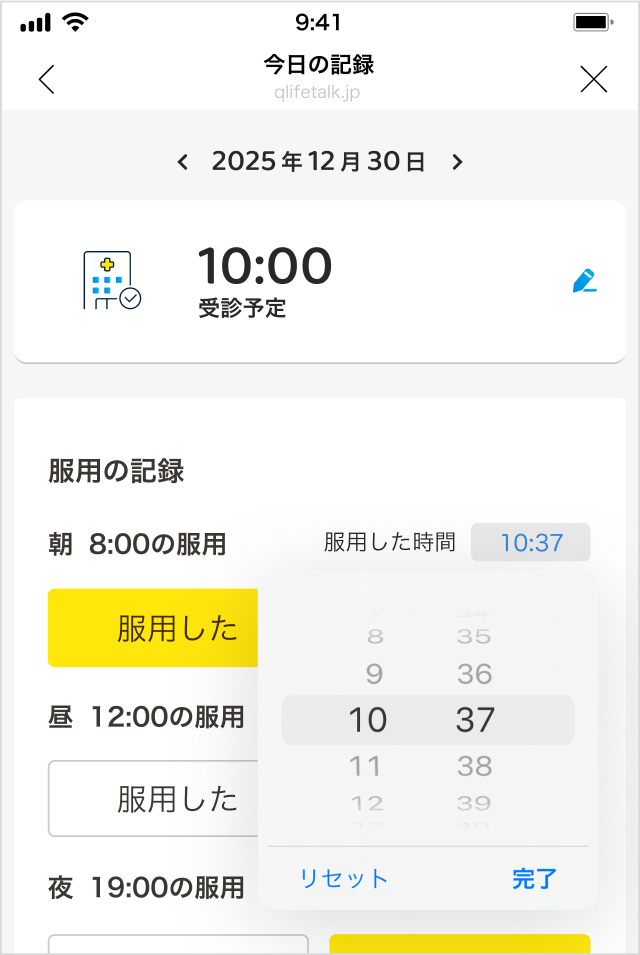Select hour 9 in the picker
This screenshot has height=955, width=640.
[374, 674]
